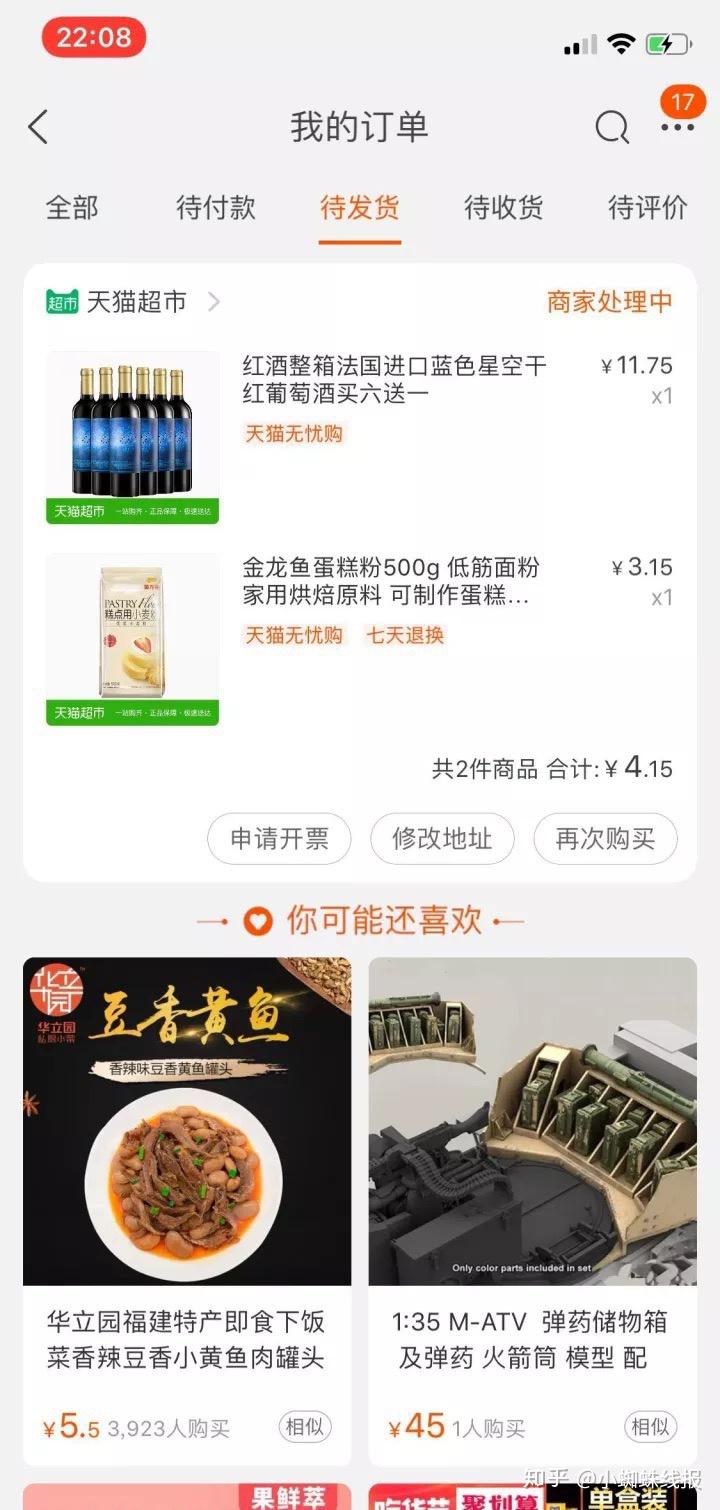Viewport: 720px width, 1510px height.
Task: Show the 待评价 tab
Action: click(x=648, y=207)
